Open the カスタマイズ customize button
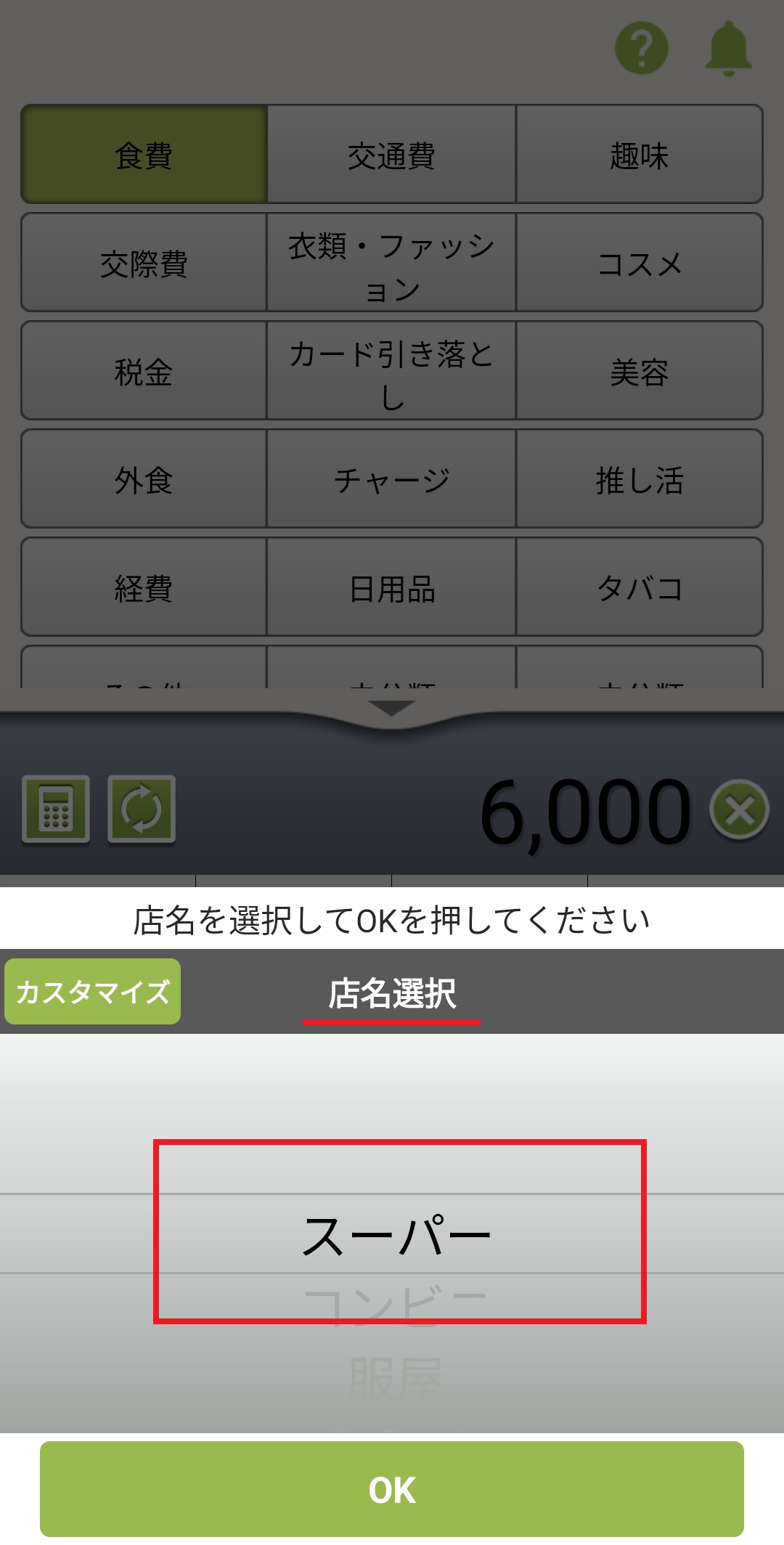 coord(92,992)
